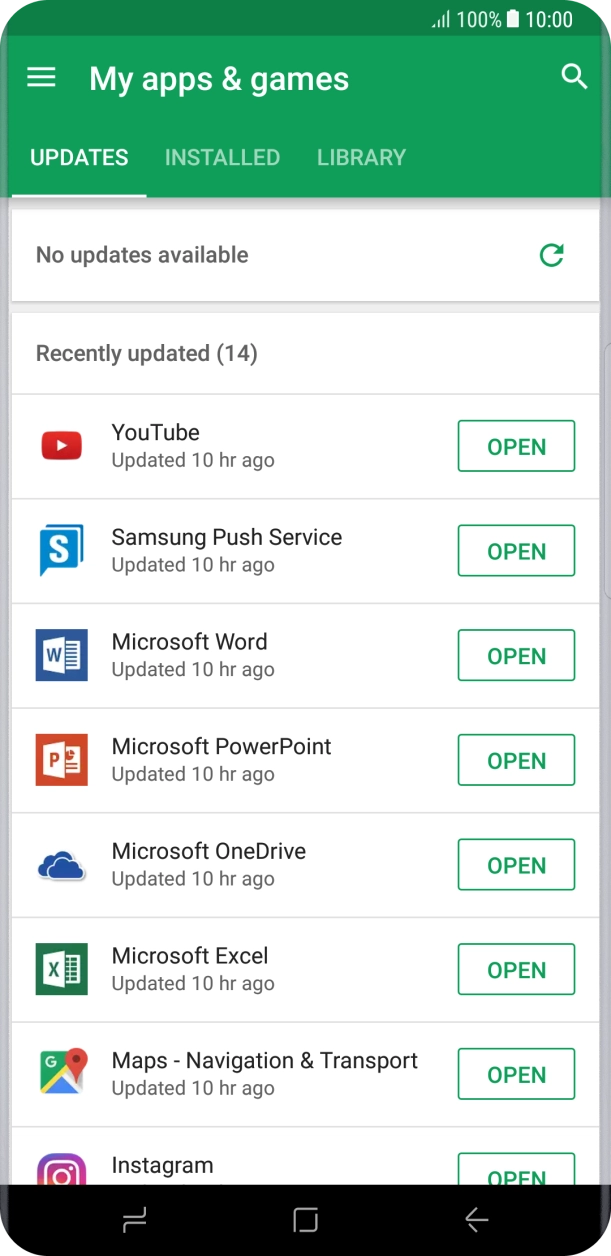
Task: Go back using the system back button
Action: coord(476,1220)
